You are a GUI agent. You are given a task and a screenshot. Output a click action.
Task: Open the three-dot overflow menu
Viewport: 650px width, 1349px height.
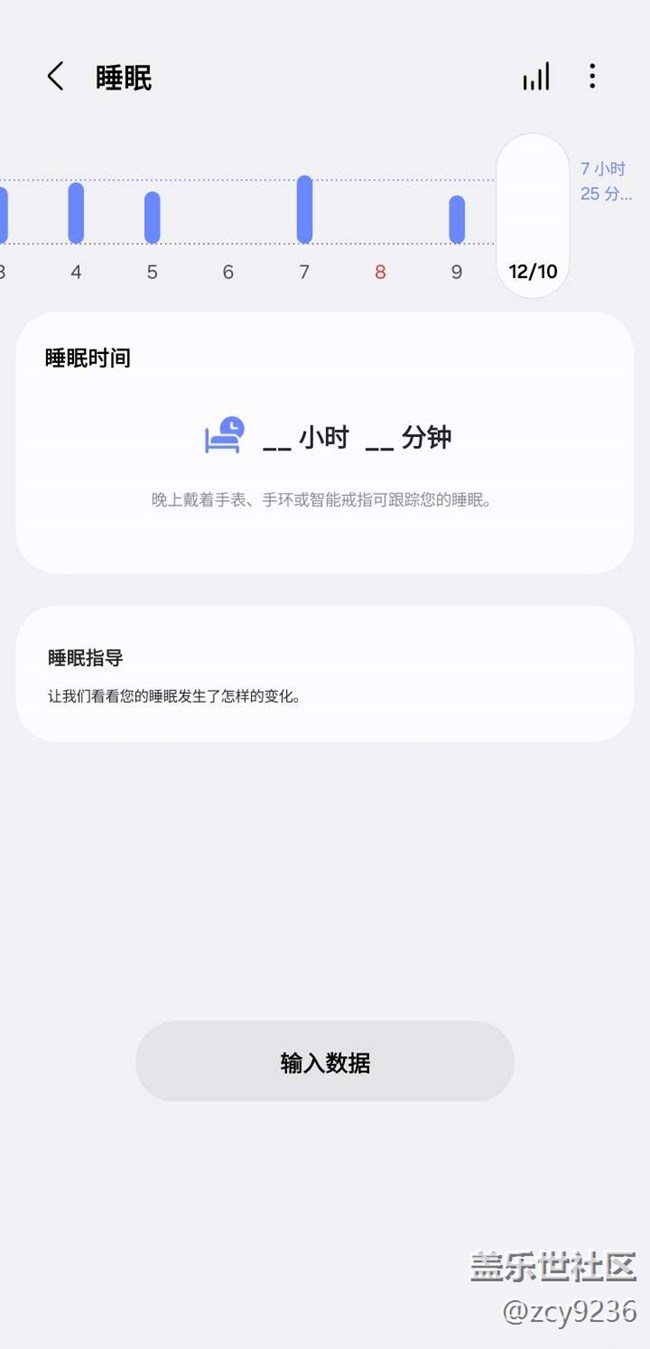(592, 77)
